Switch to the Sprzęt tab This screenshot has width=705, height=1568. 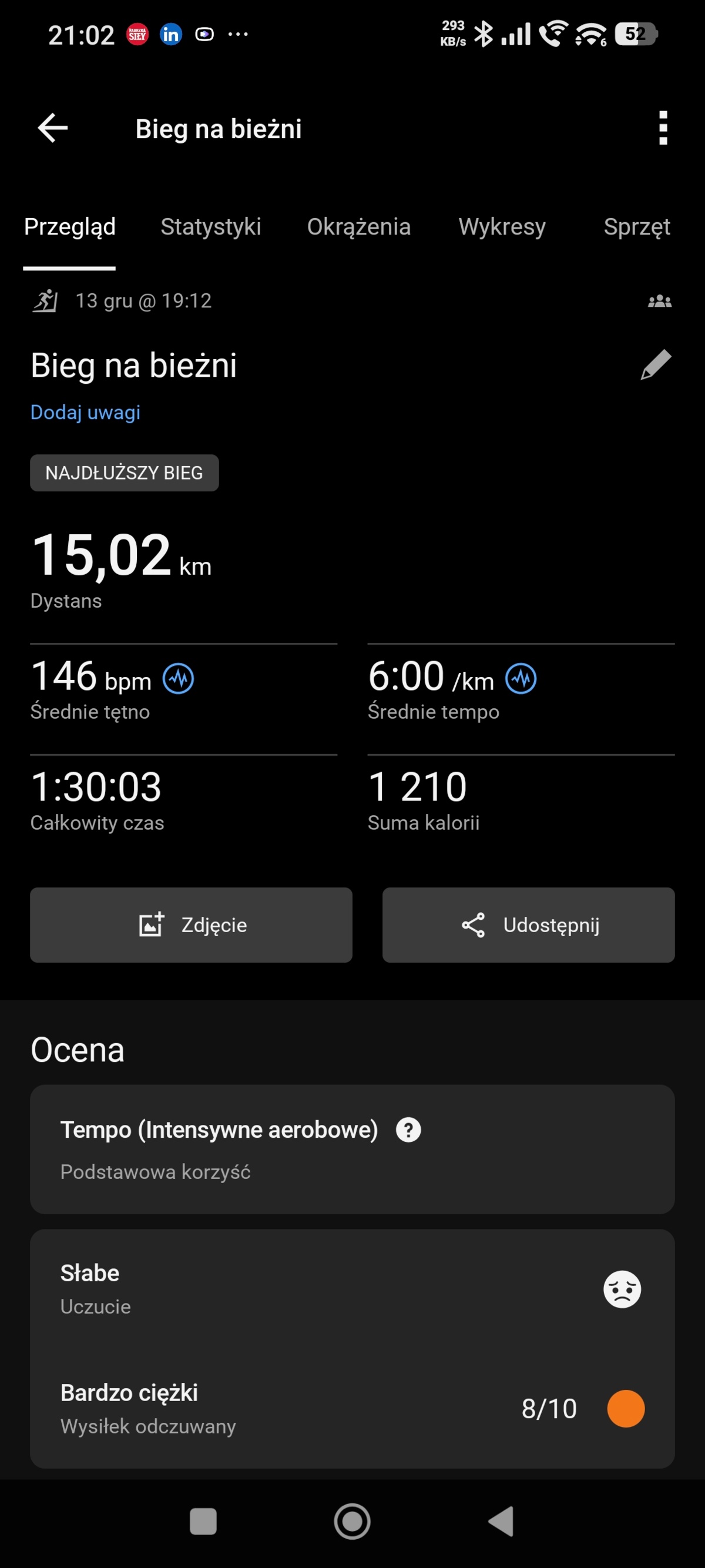click(x=636, y=227)
